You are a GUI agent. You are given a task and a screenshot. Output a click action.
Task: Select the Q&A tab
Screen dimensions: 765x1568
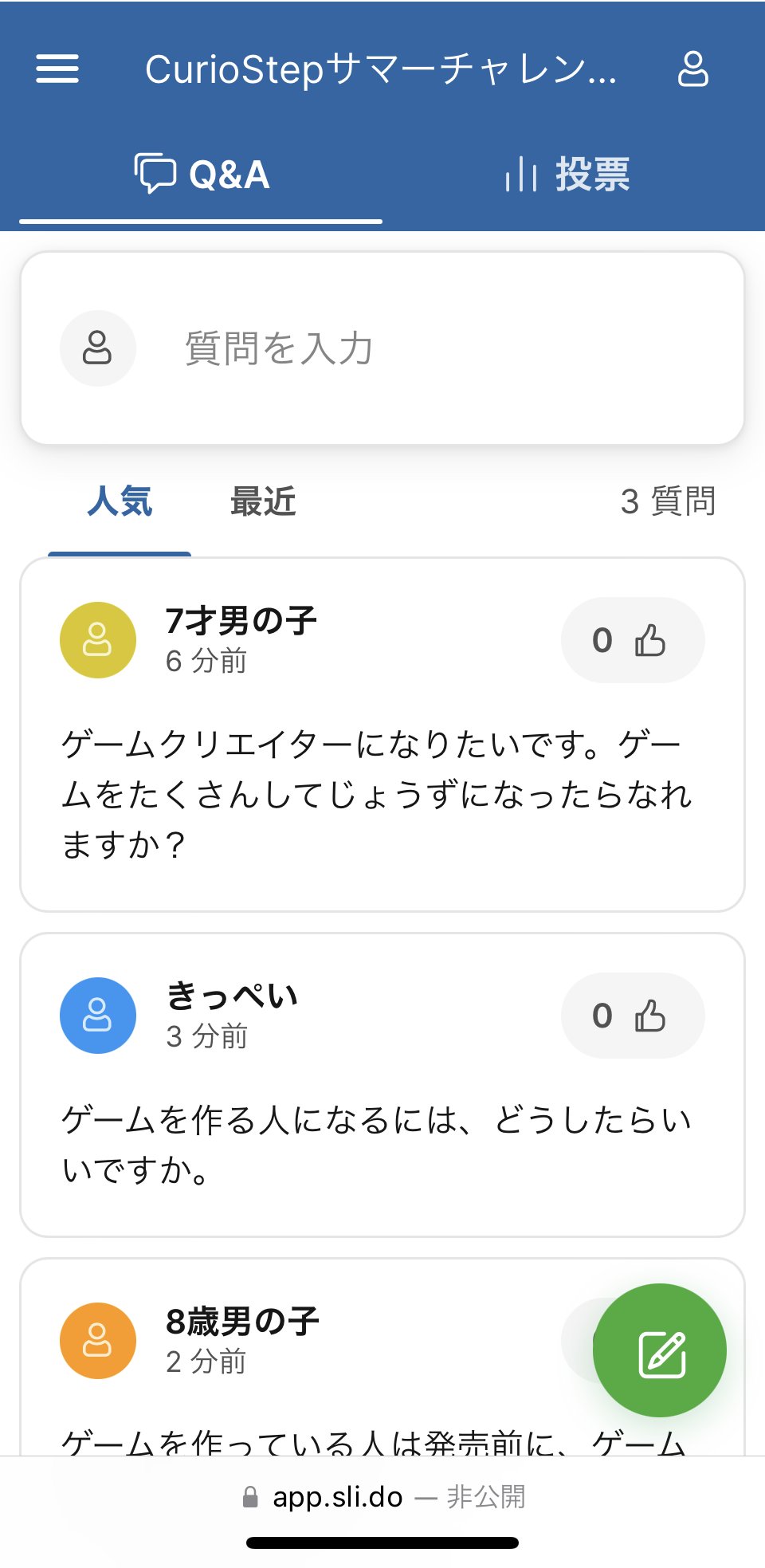[202, 174]
